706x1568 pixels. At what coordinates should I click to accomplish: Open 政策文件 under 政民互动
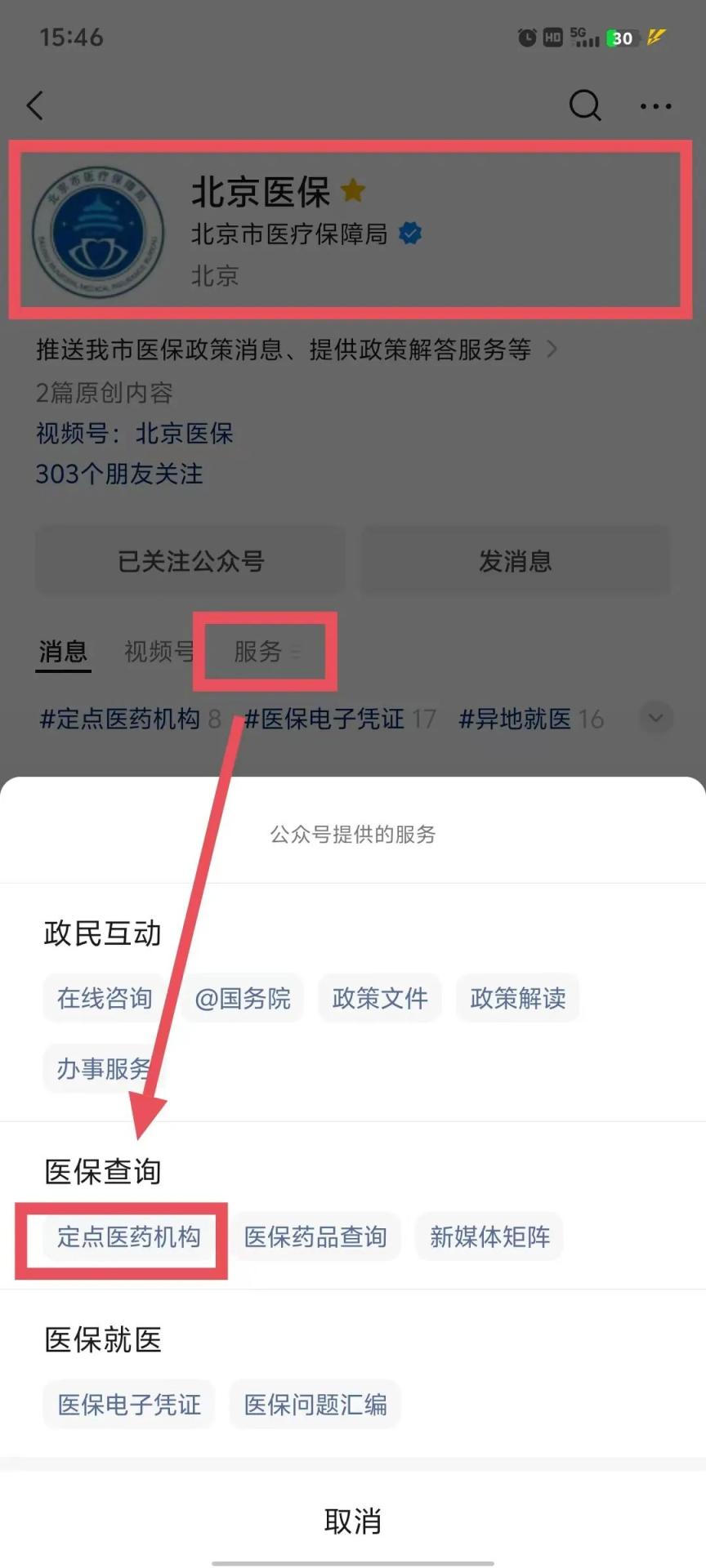380,998
